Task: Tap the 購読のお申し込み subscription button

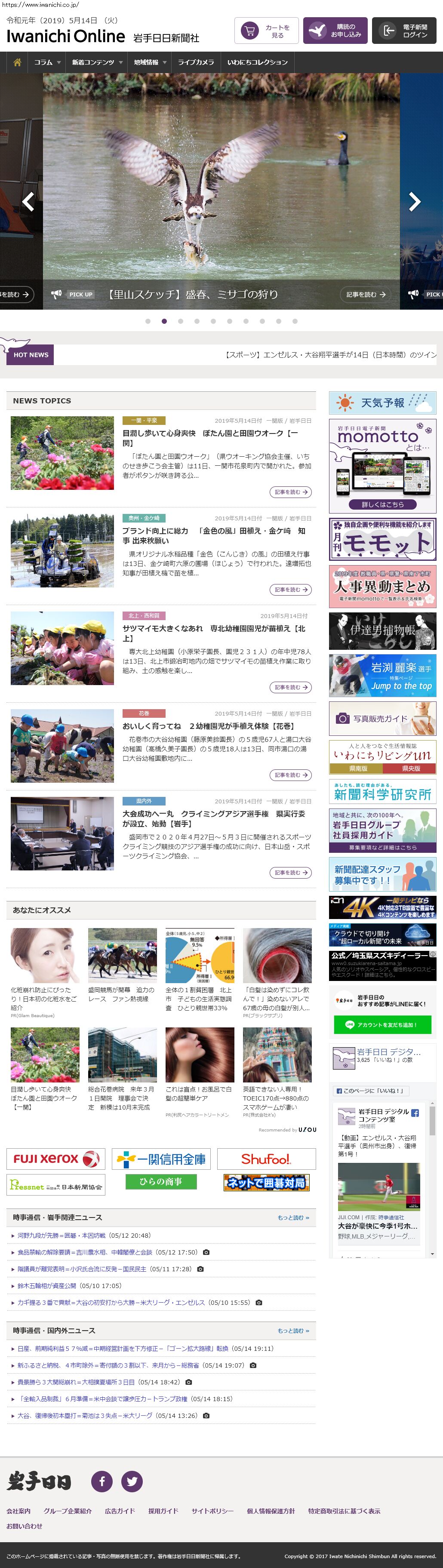Action: [x=335, y=31]
